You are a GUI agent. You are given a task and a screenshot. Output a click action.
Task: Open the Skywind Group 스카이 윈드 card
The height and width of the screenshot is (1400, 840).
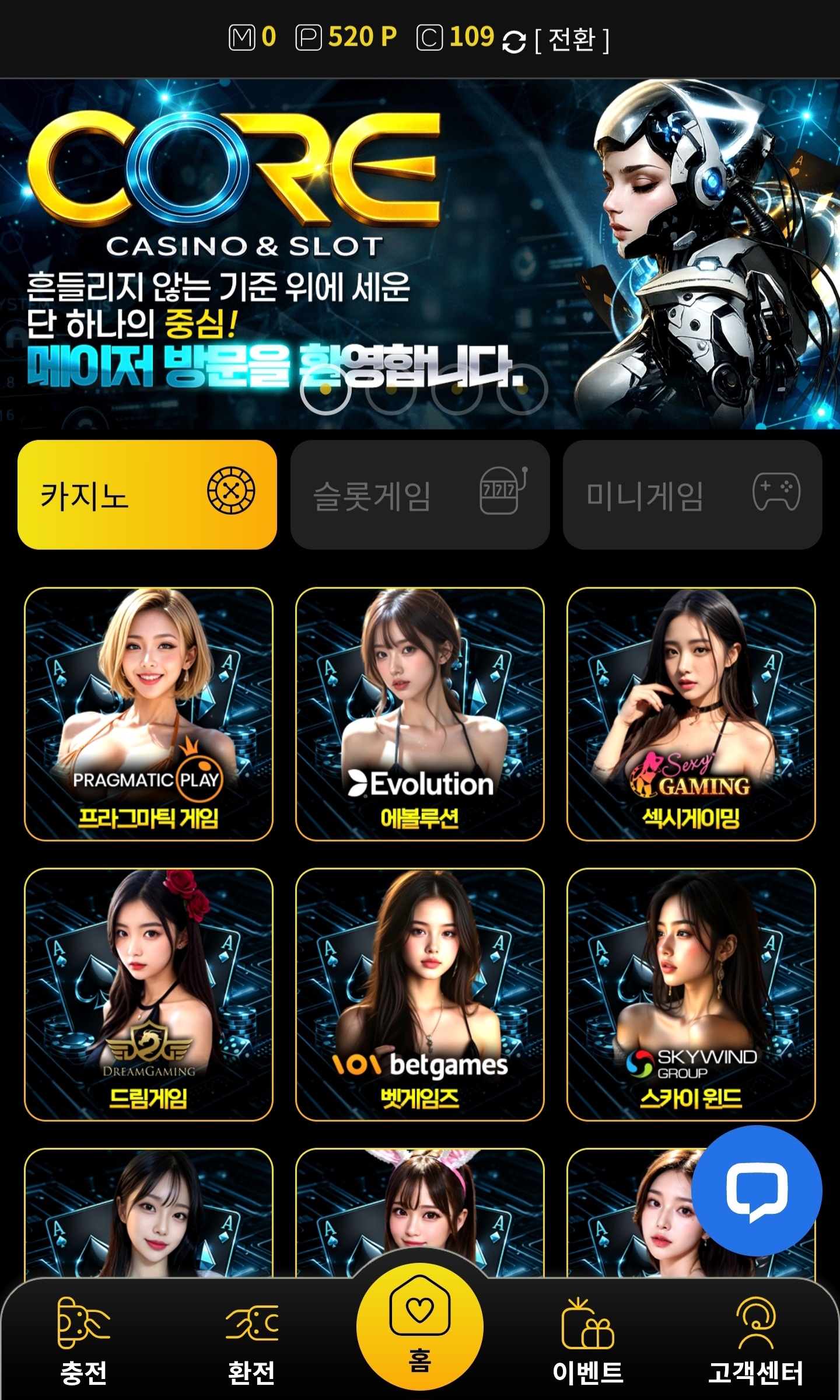pos(691,994)
